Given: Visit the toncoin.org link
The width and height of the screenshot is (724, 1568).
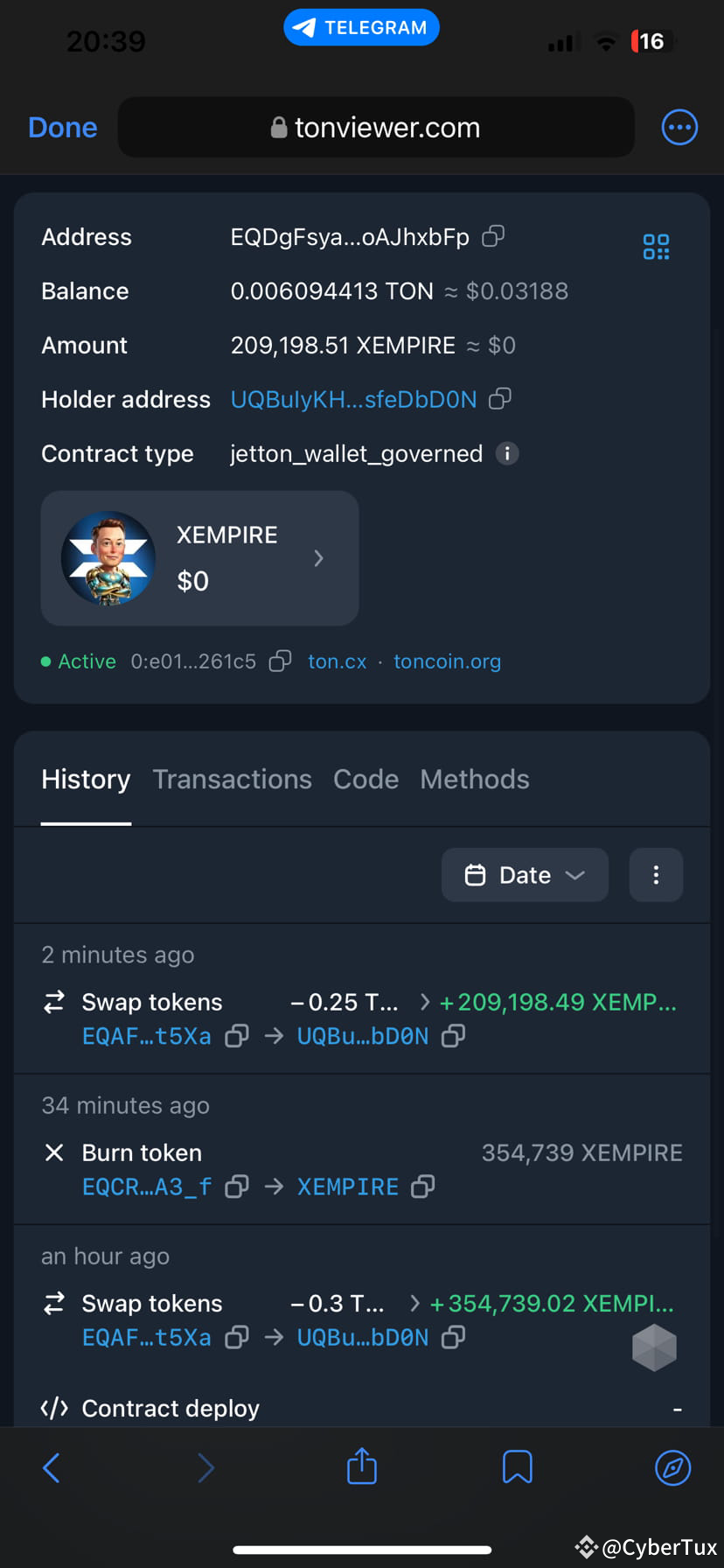Looking at the screenshot, I should [447, 661].
